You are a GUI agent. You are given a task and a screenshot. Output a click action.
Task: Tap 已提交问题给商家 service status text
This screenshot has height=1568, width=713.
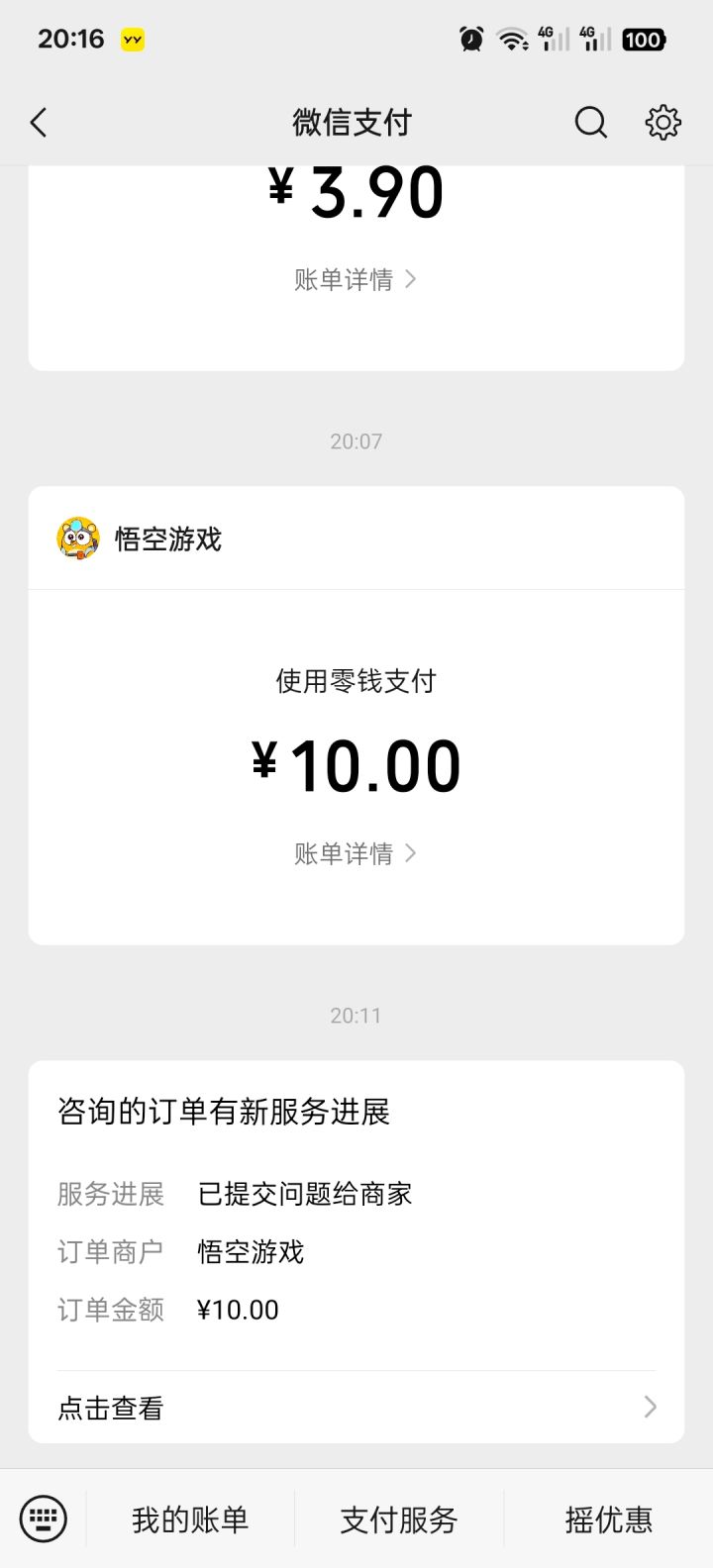point(302,1194)
